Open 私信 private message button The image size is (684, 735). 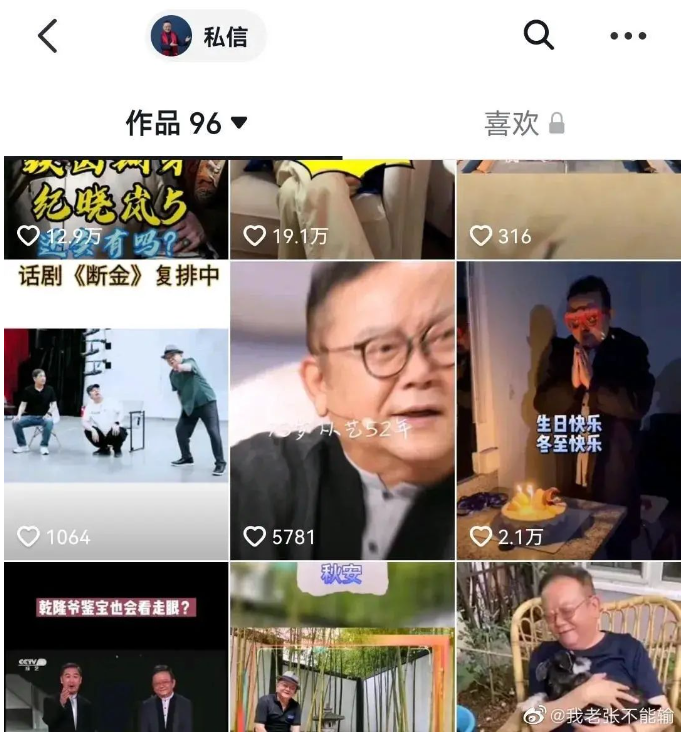pos(207,37)
